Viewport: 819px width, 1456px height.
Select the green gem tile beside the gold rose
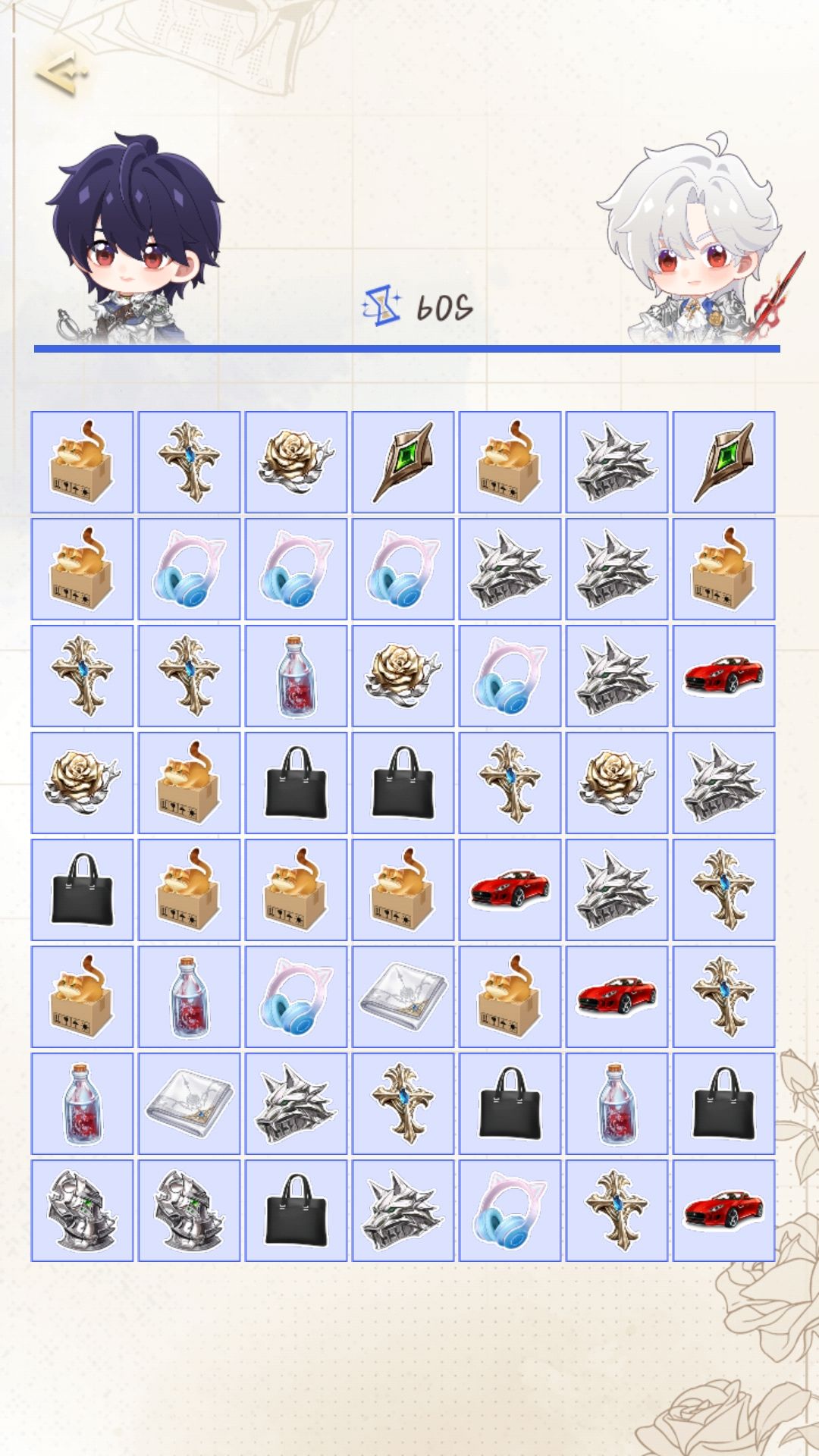pyautogui.click(x=403, y=462)
